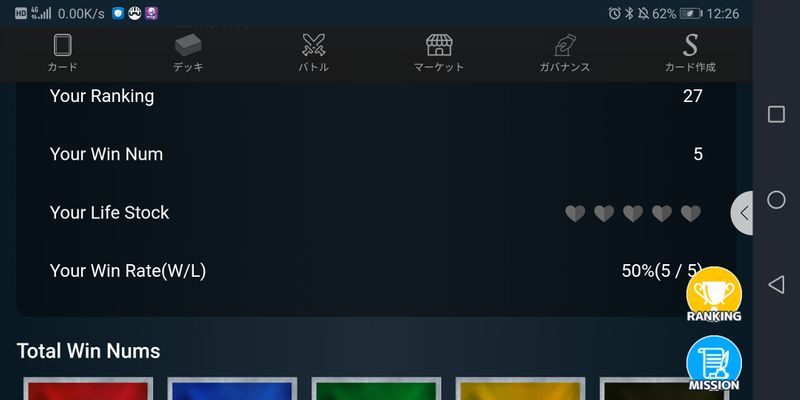Open the マーケット tab
The width and height of the screenshot is (800, 400).
point(439,52)
